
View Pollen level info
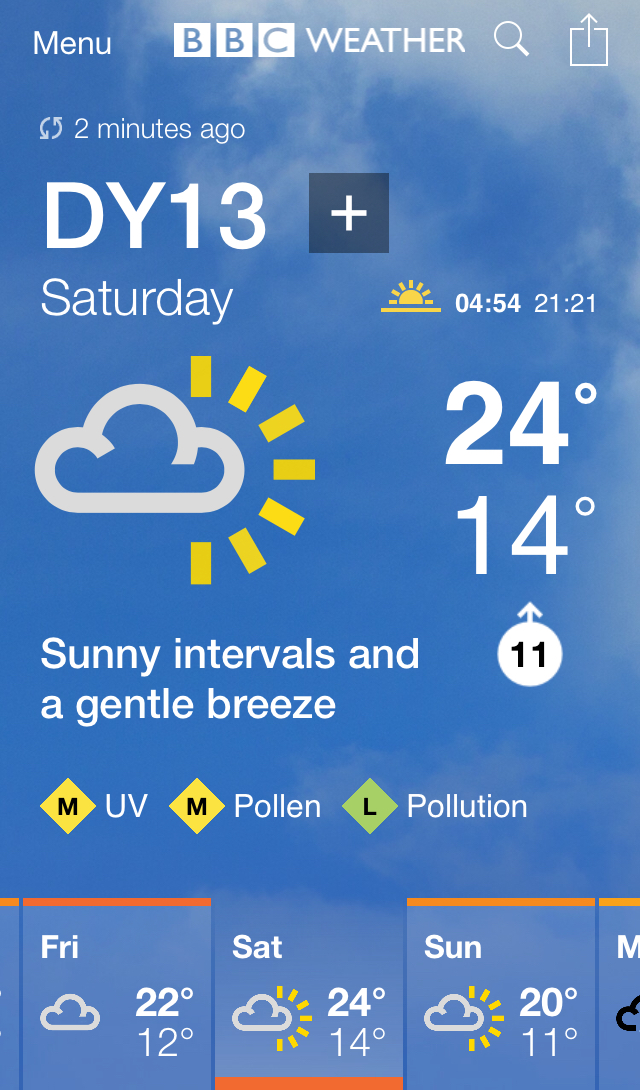click(x=246, y=806)
